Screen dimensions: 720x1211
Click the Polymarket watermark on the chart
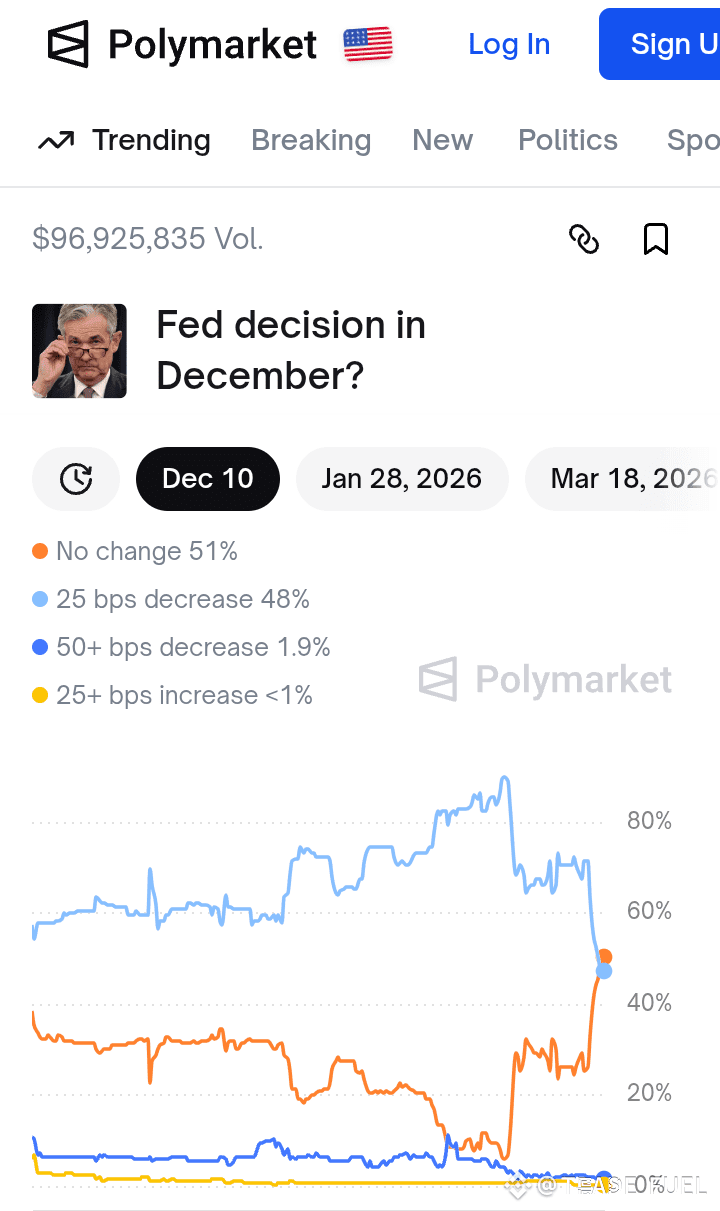545,679
